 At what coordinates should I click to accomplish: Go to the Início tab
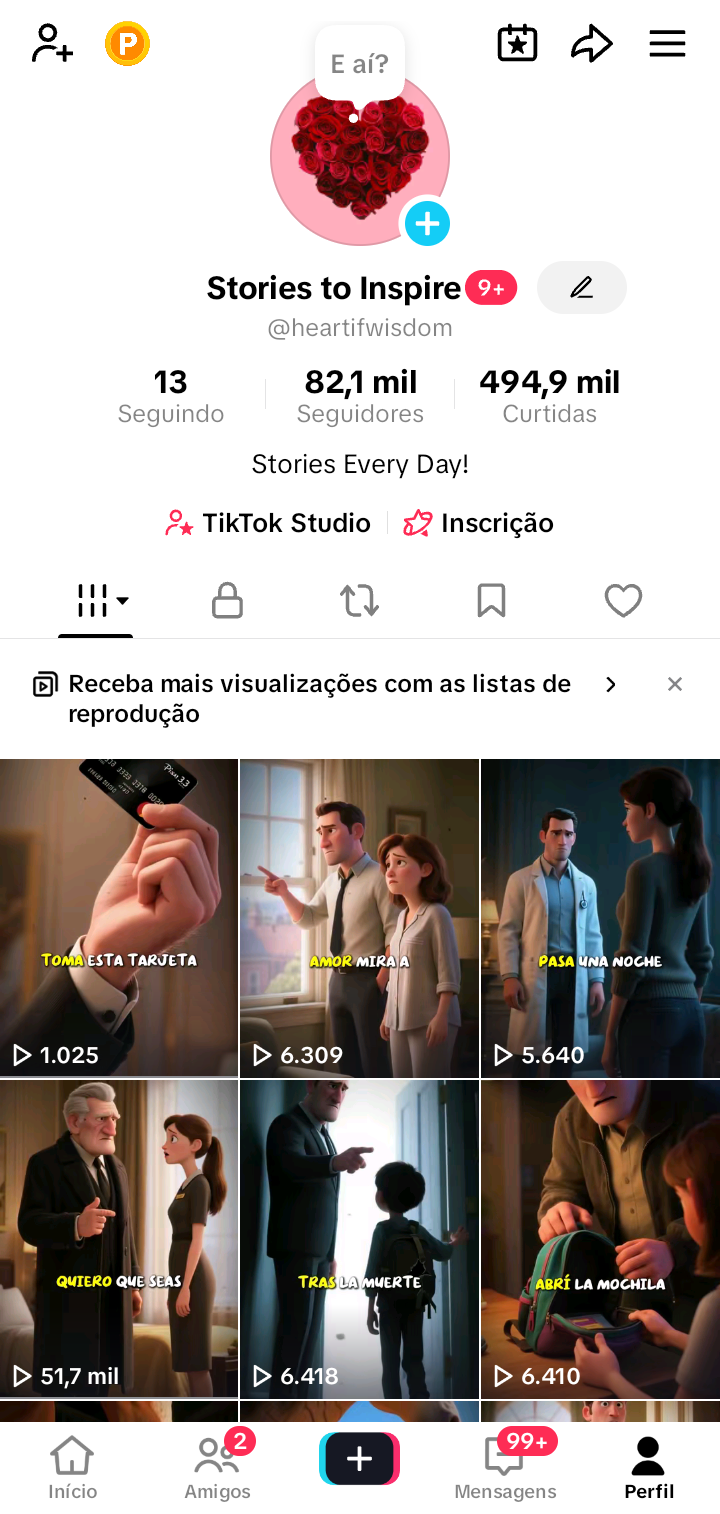tap(73, 1468)
